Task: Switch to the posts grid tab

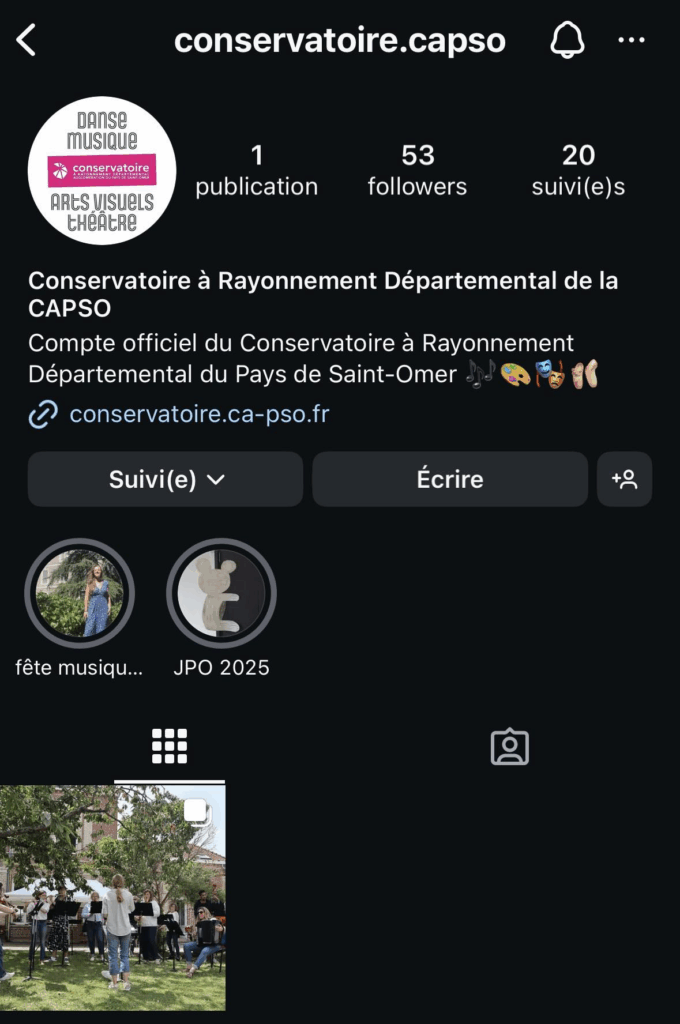Action: click(169, 746)
